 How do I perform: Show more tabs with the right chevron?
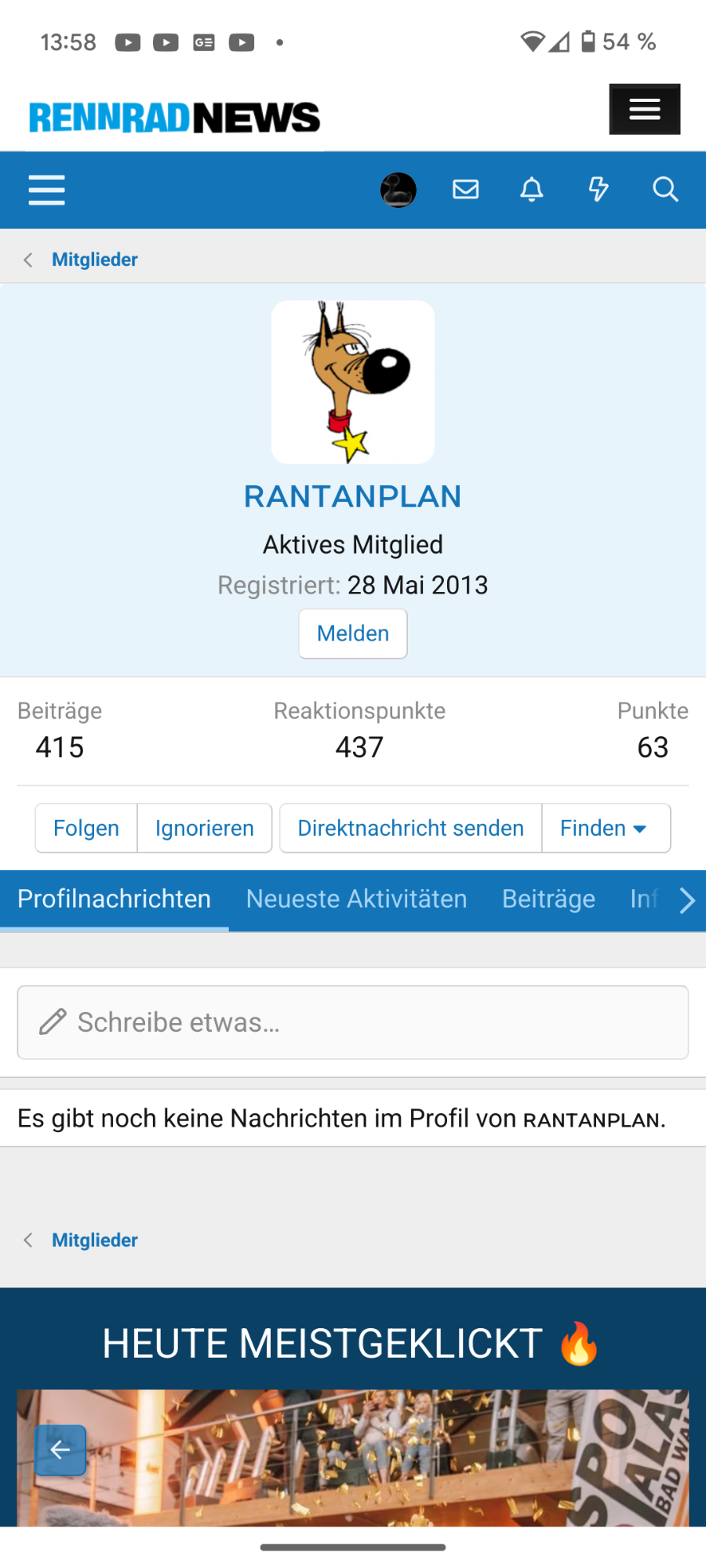(686, 901)
